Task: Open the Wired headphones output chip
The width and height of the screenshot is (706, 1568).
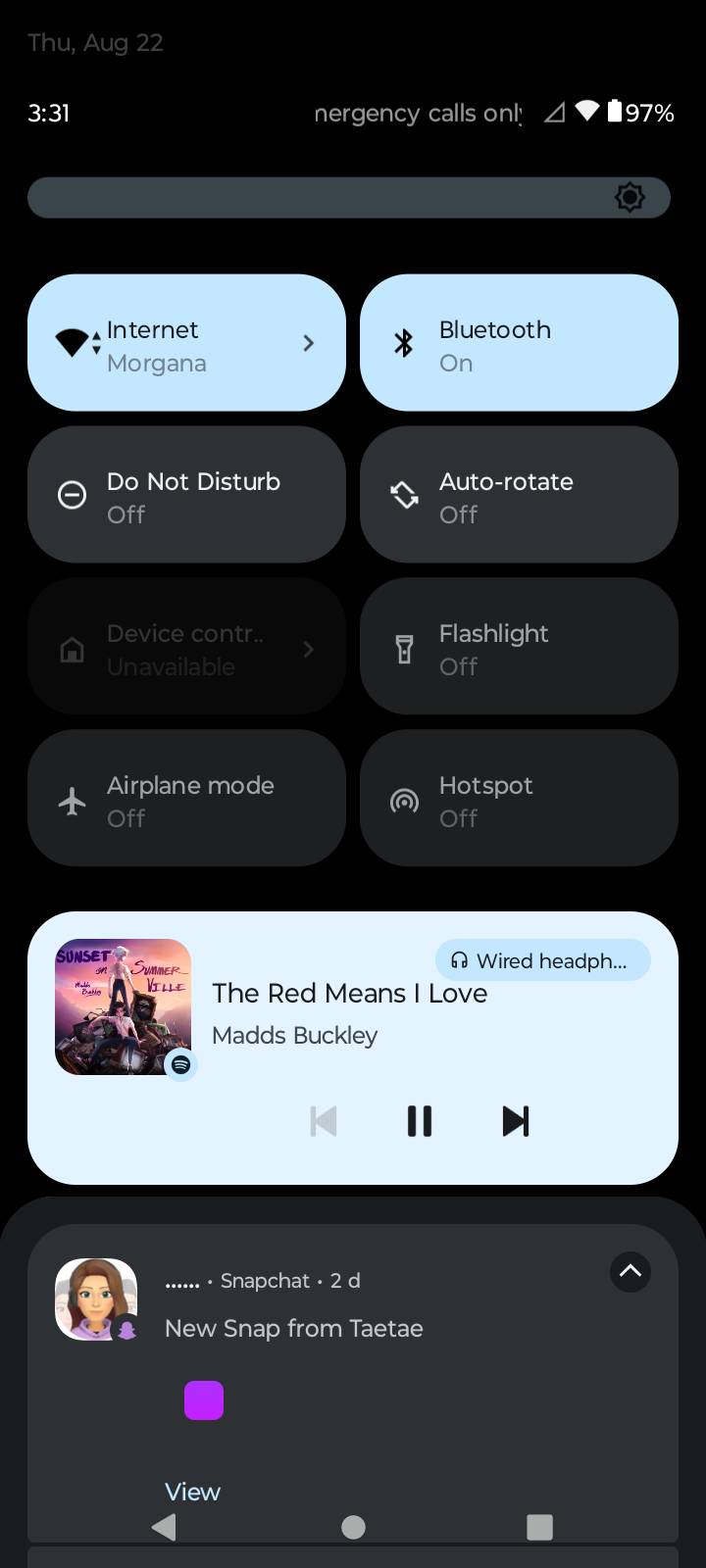Action: (x=542, y=961)
